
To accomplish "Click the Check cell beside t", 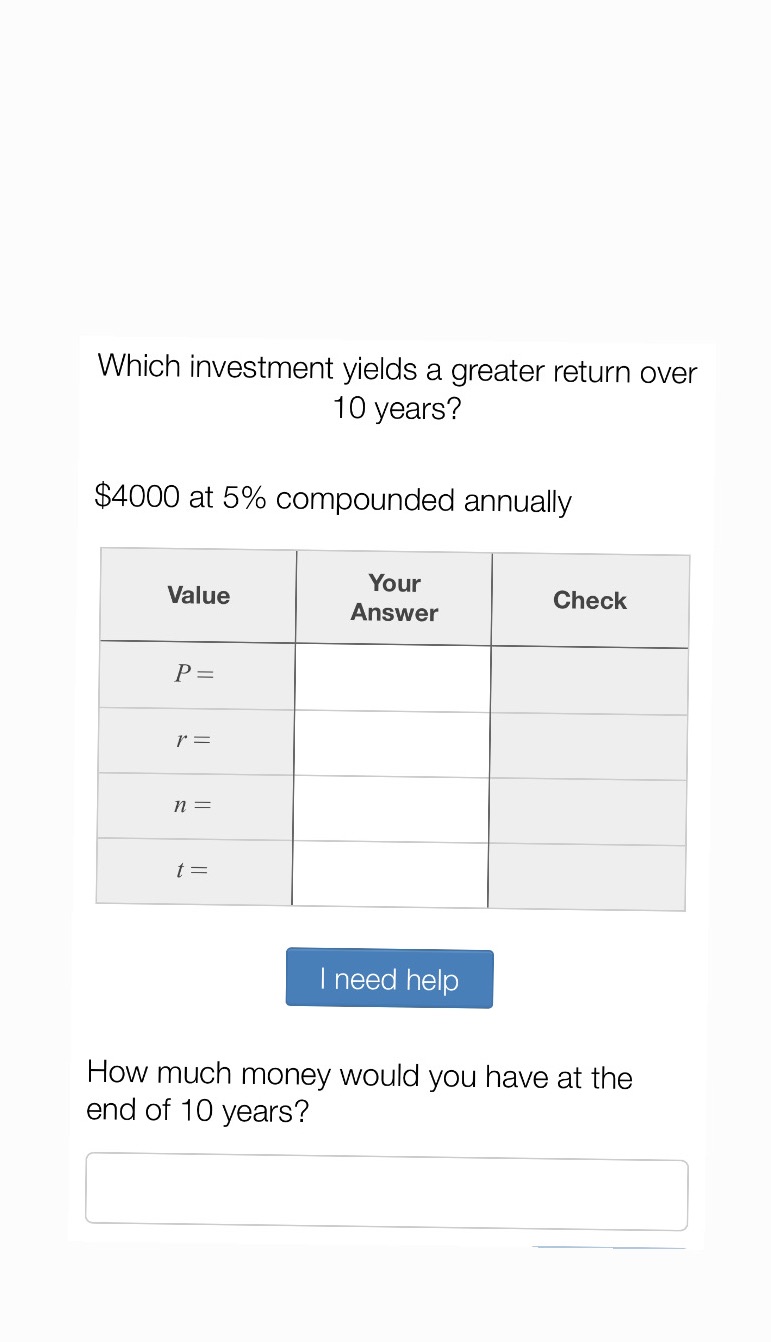I will click(586, 873).
